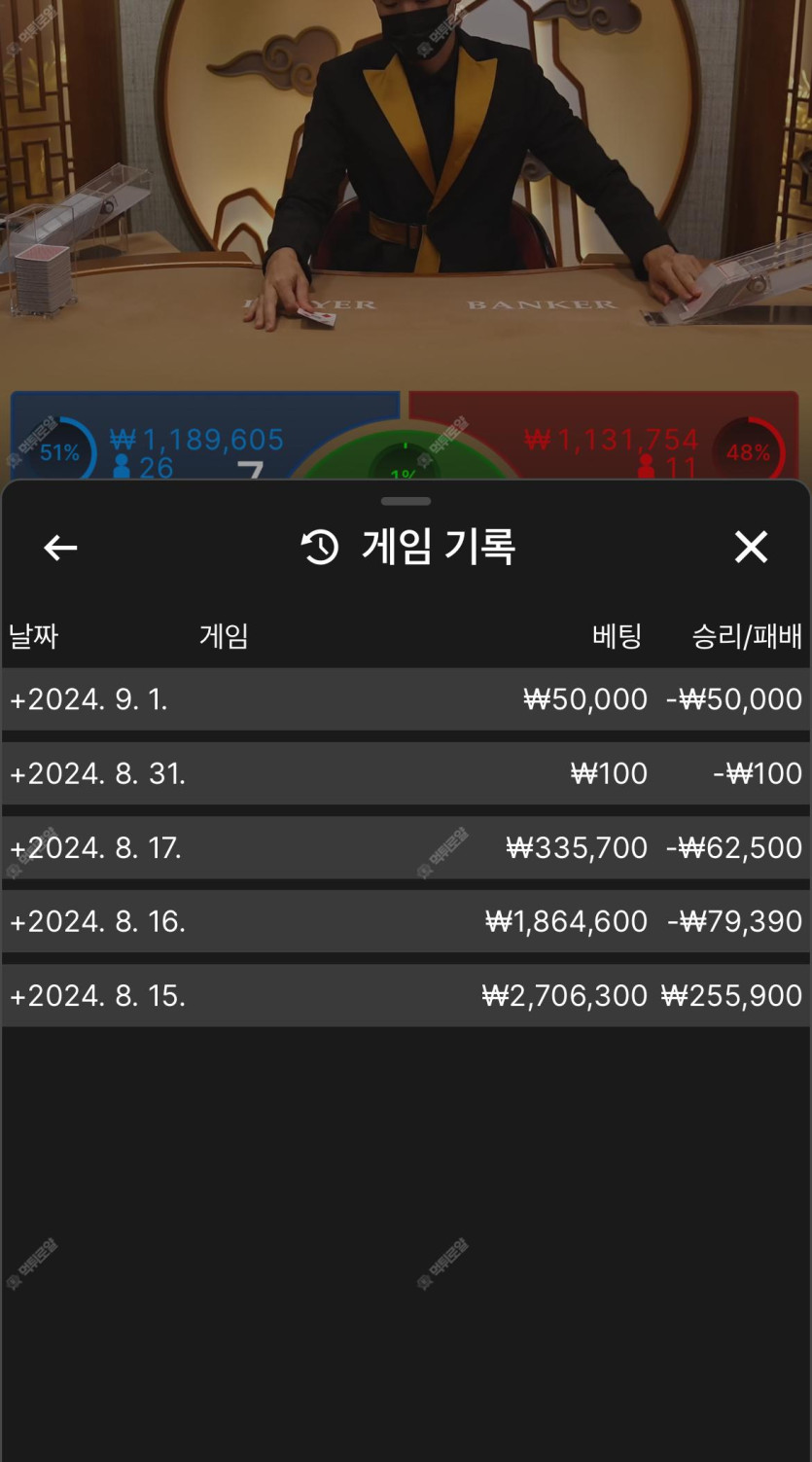Go back from the 게임 기록 panel

pyautogui.click(x=60, y=548)
